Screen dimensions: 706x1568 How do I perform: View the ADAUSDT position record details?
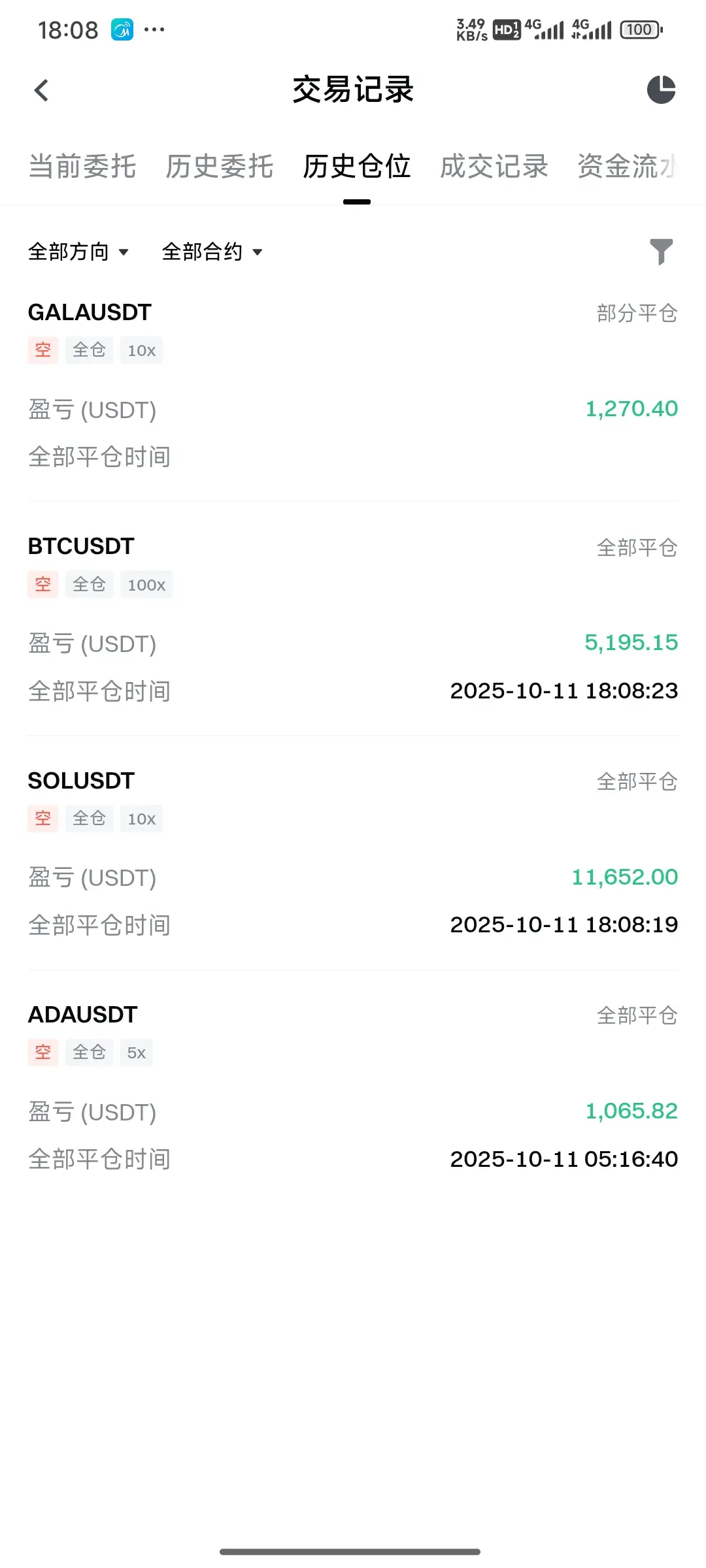[353, 1086]
